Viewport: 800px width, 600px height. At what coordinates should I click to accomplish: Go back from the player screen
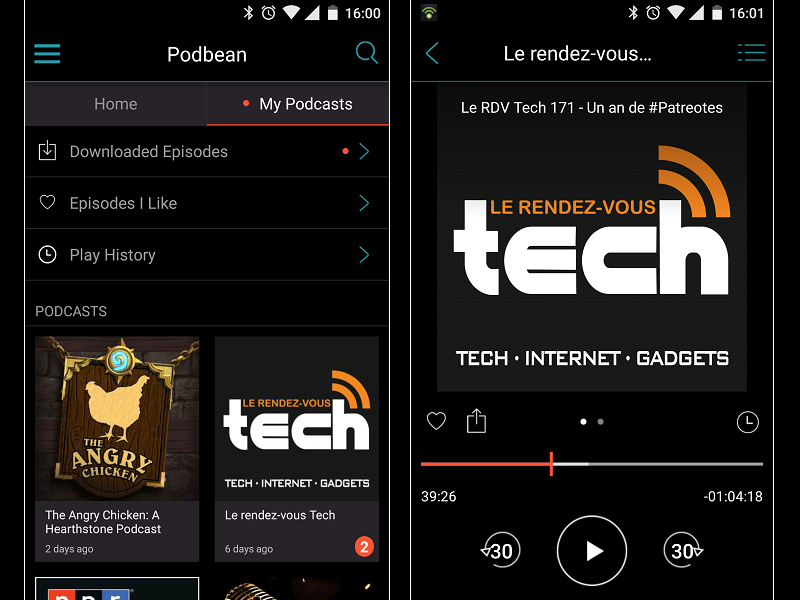(432, 54)
